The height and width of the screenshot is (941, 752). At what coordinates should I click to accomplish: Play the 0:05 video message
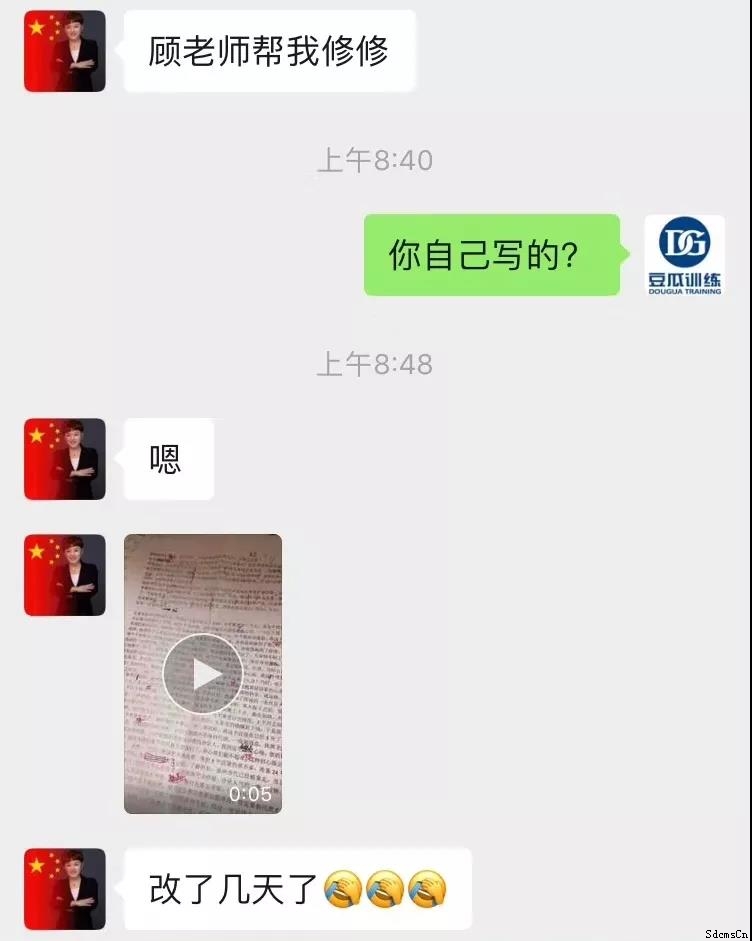203,673
